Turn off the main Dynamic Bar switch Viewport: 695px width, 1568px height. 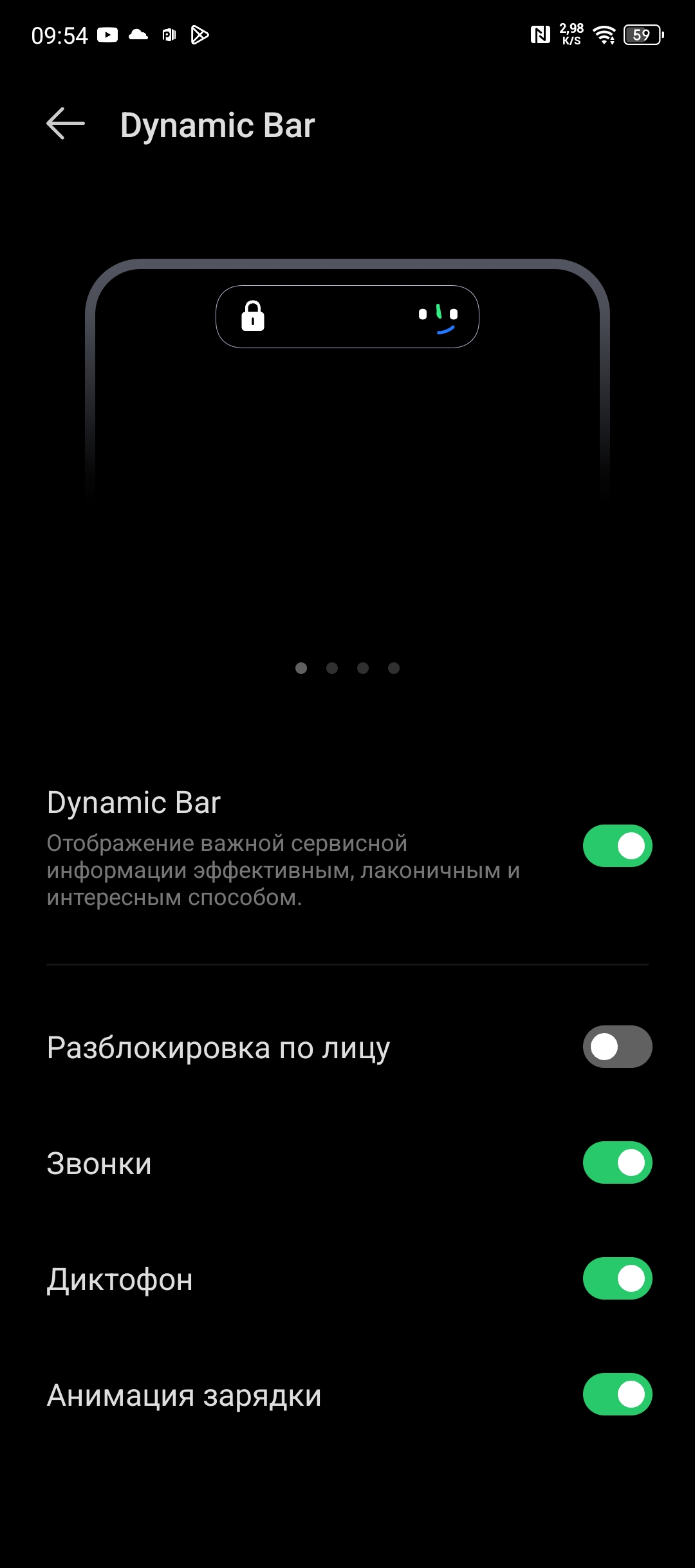tap(617, 846)
